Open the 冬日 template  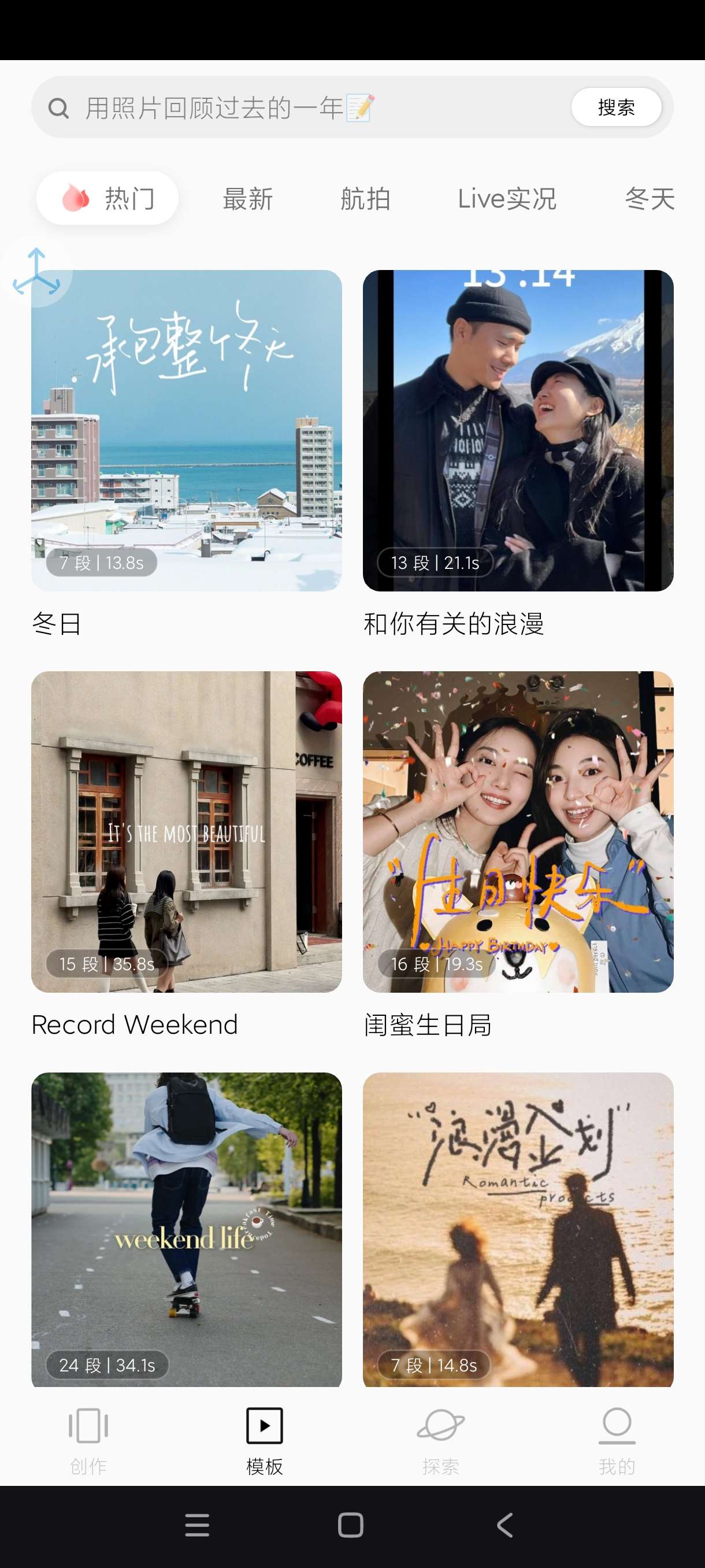pos(186,430)
